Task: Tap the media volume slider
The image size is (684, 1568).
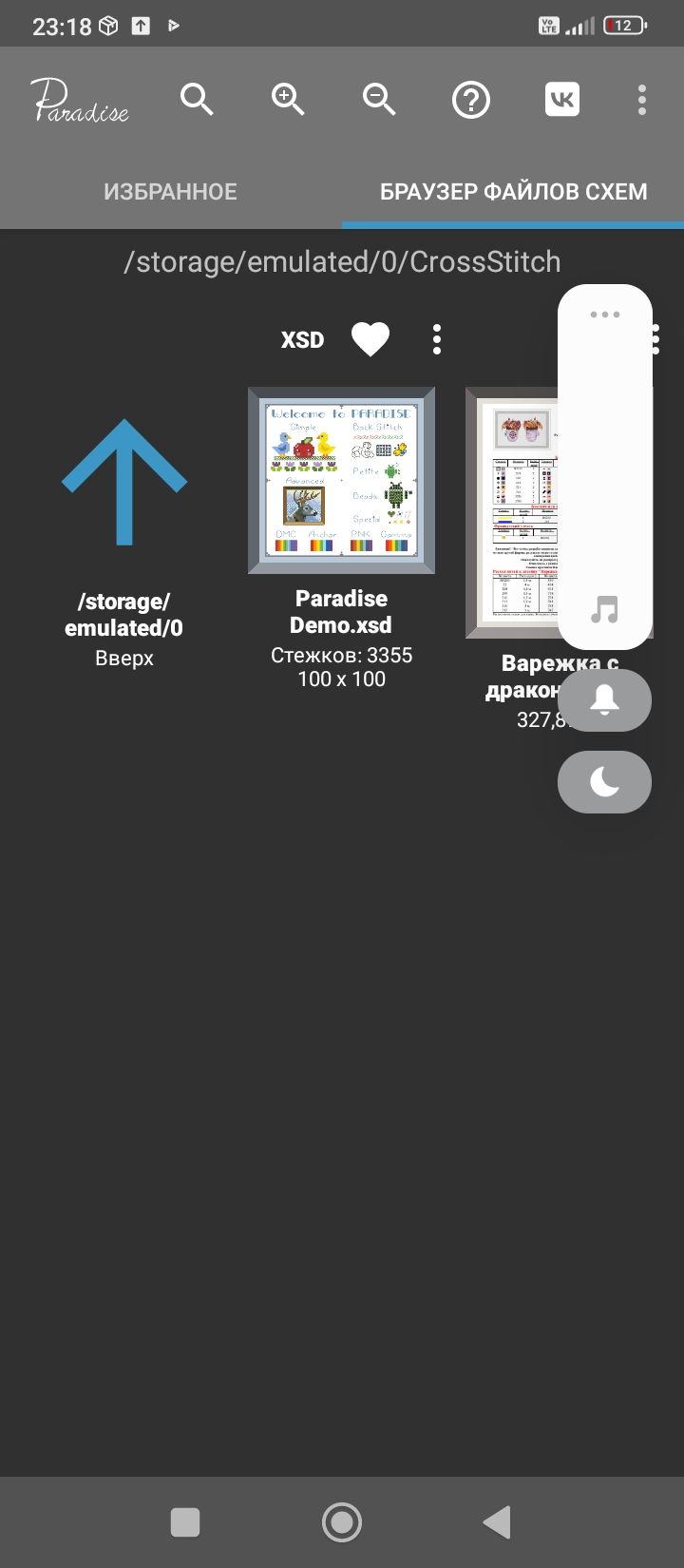Action: pos(604,475)
